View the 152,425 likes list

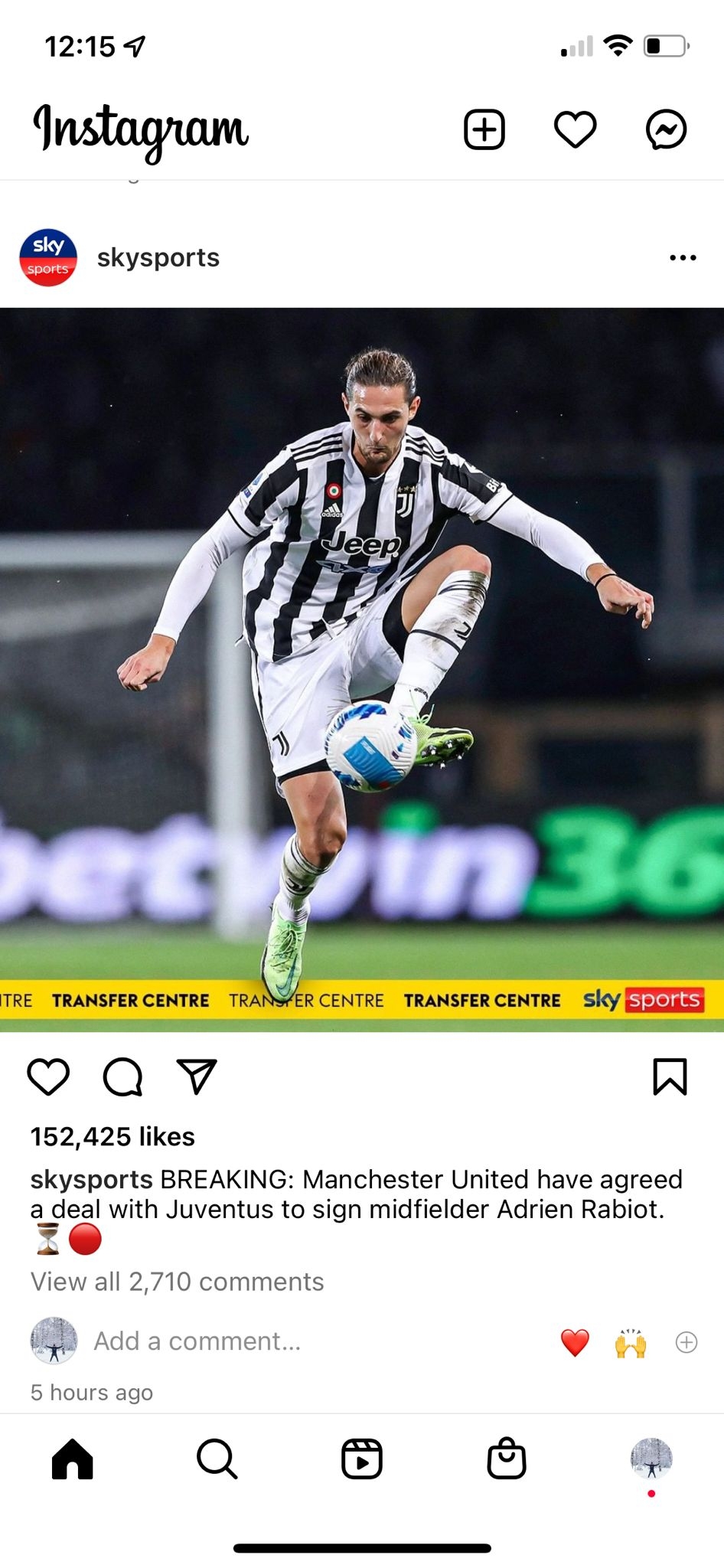point(113,1137)
